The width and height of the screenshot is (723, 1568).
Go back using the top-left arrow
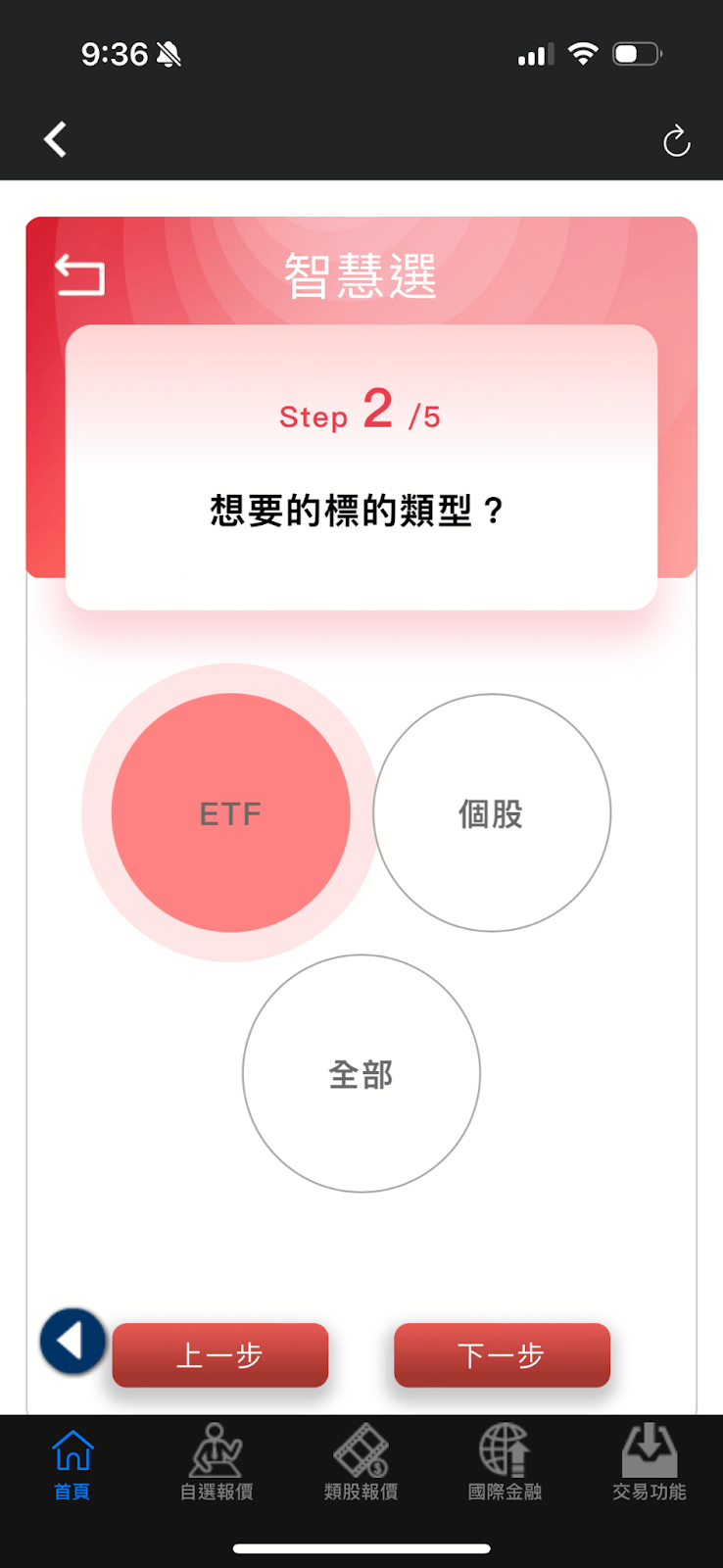pyautogui.click(x=56, y=140)
